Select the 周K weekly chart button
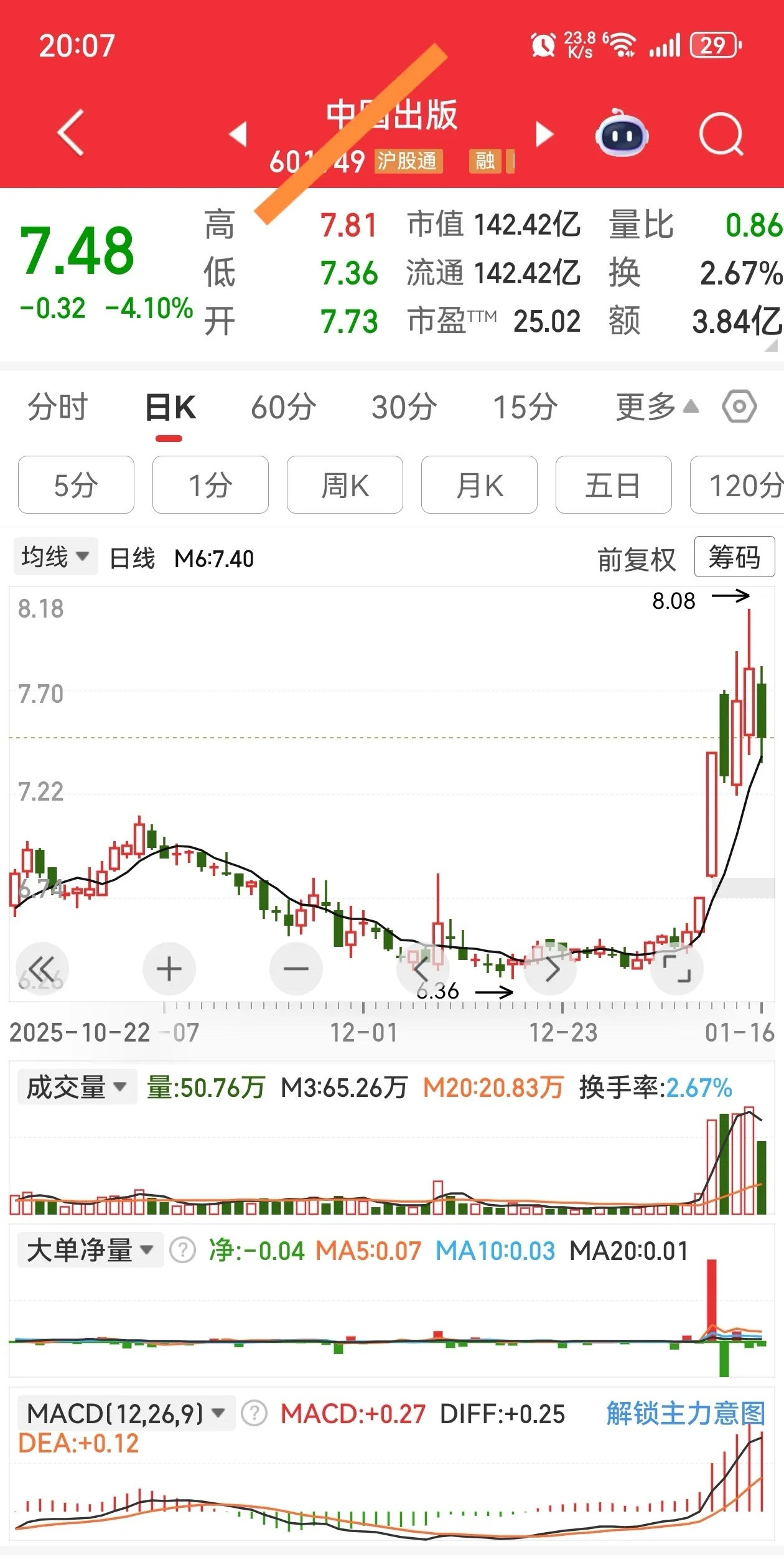Screen dimensions: 784x1567 tap(344, 486)
